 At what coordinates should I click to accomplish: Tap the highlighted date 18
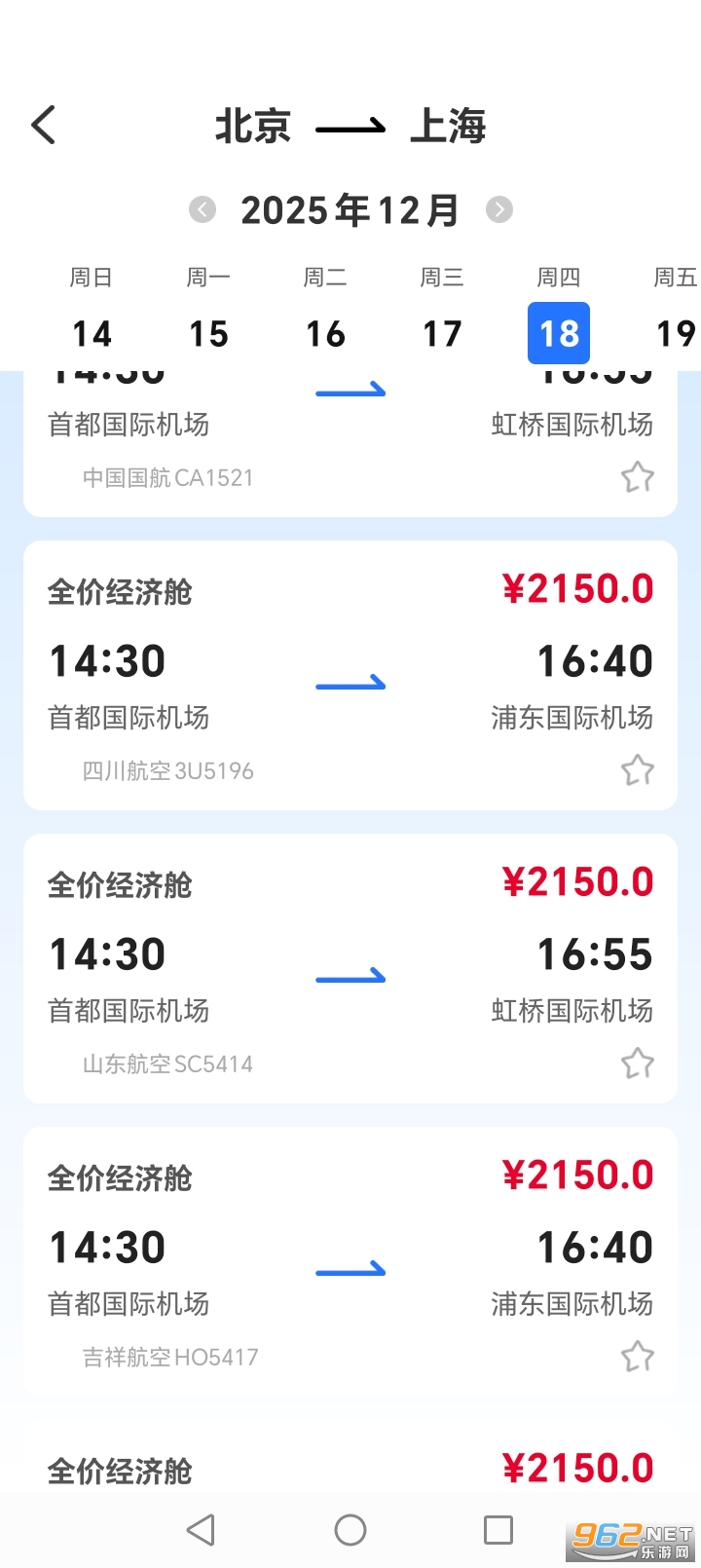click(x=558, y=333)
